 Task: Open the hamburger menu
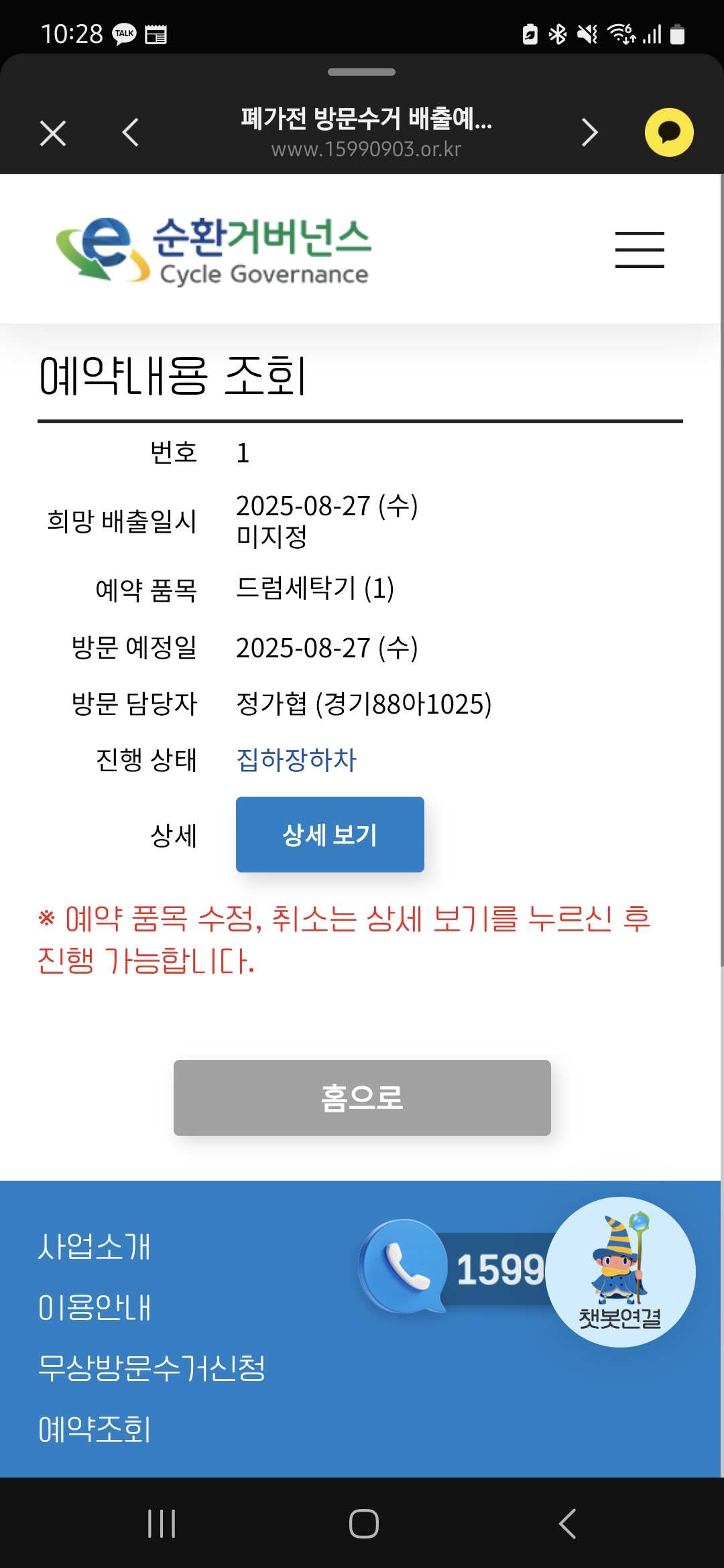[x=640, y=250]
